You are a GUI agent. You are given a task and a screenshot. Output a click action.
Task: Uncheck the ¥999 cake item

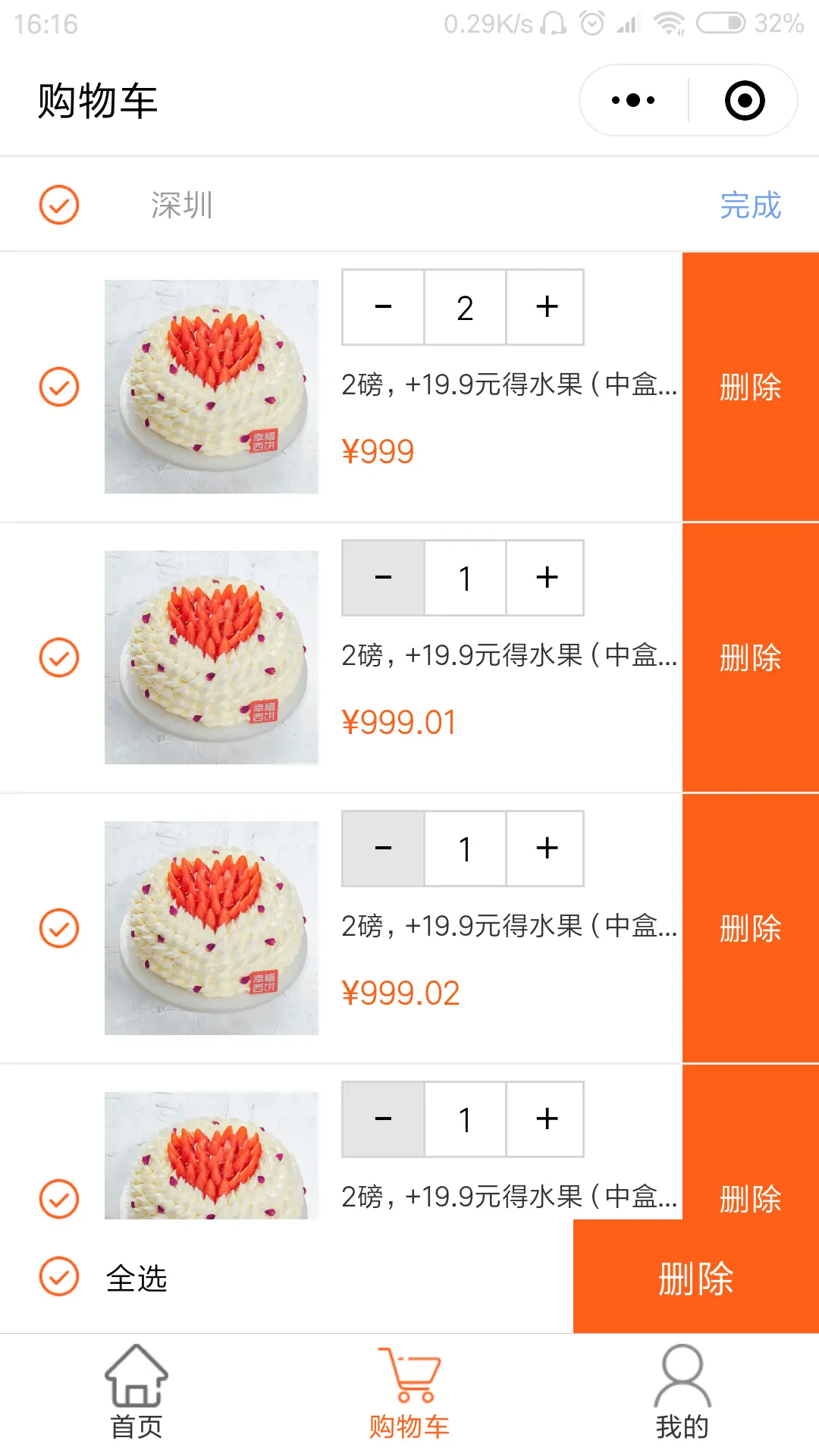pyautogui.click(x=59, y=387)
